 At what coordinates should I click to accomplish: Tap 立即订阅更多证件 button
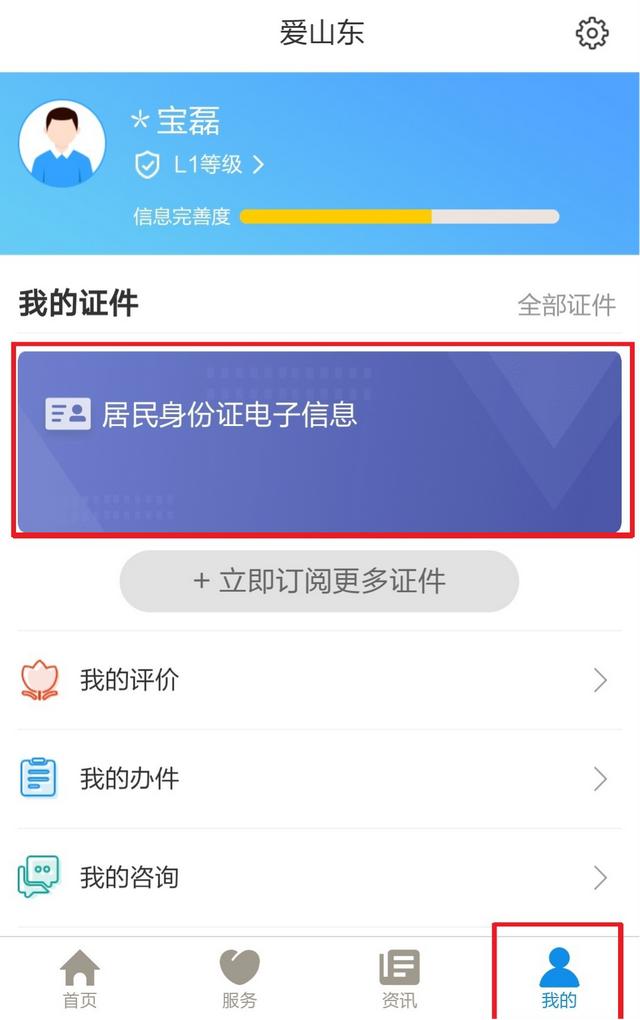pos(319,581)
